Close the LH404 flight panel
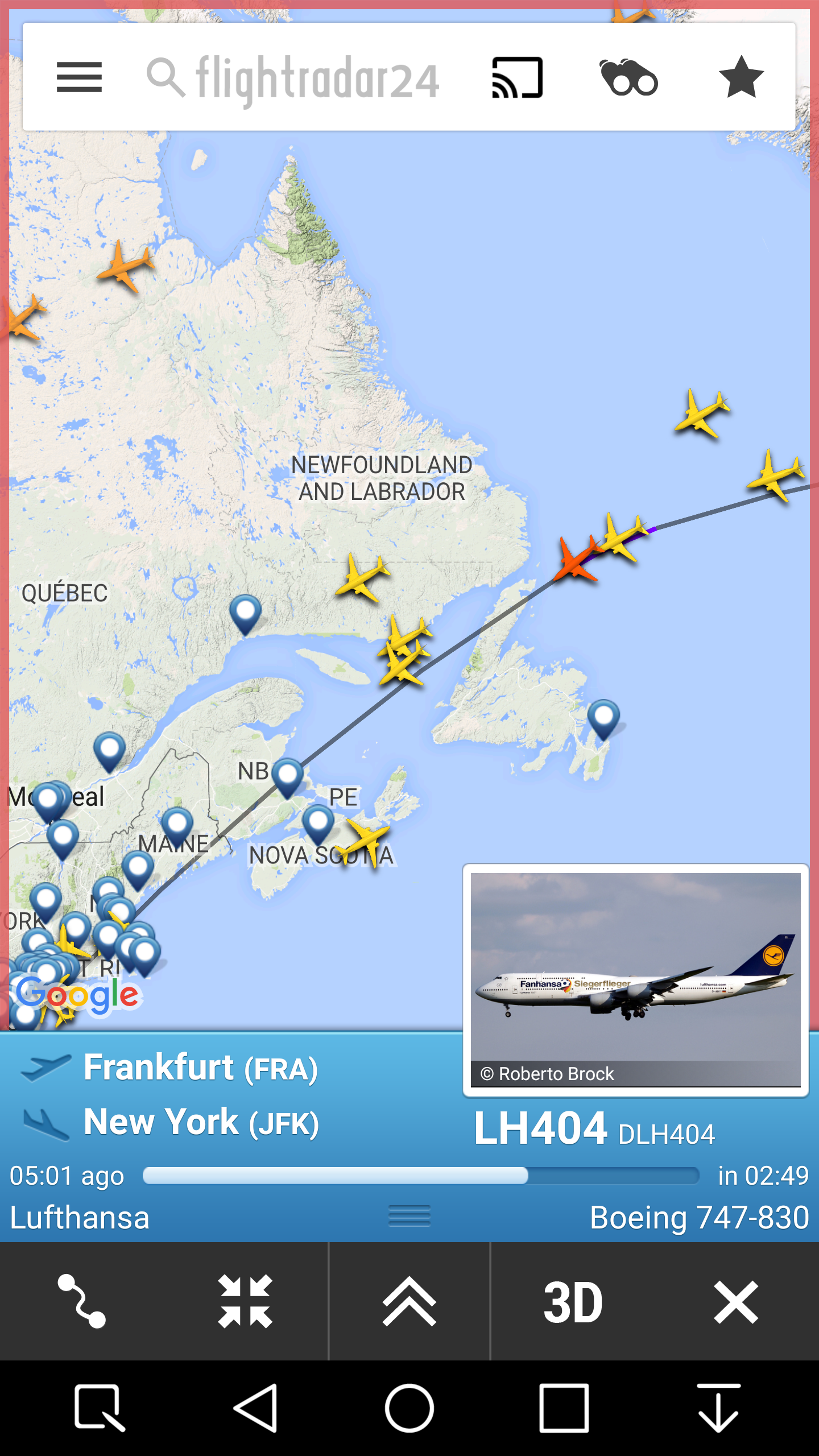 [736, 1301]
